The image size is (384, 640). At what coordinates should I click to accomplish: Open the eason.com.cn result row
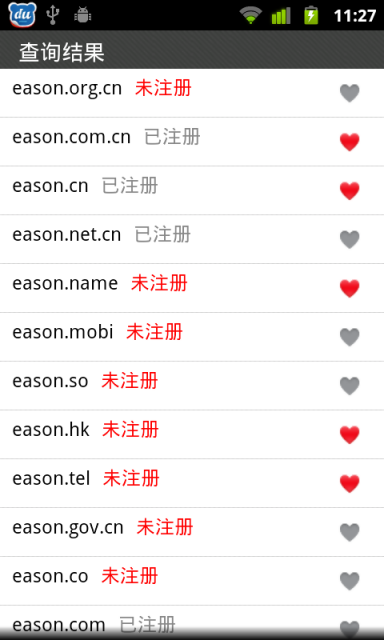192,142
